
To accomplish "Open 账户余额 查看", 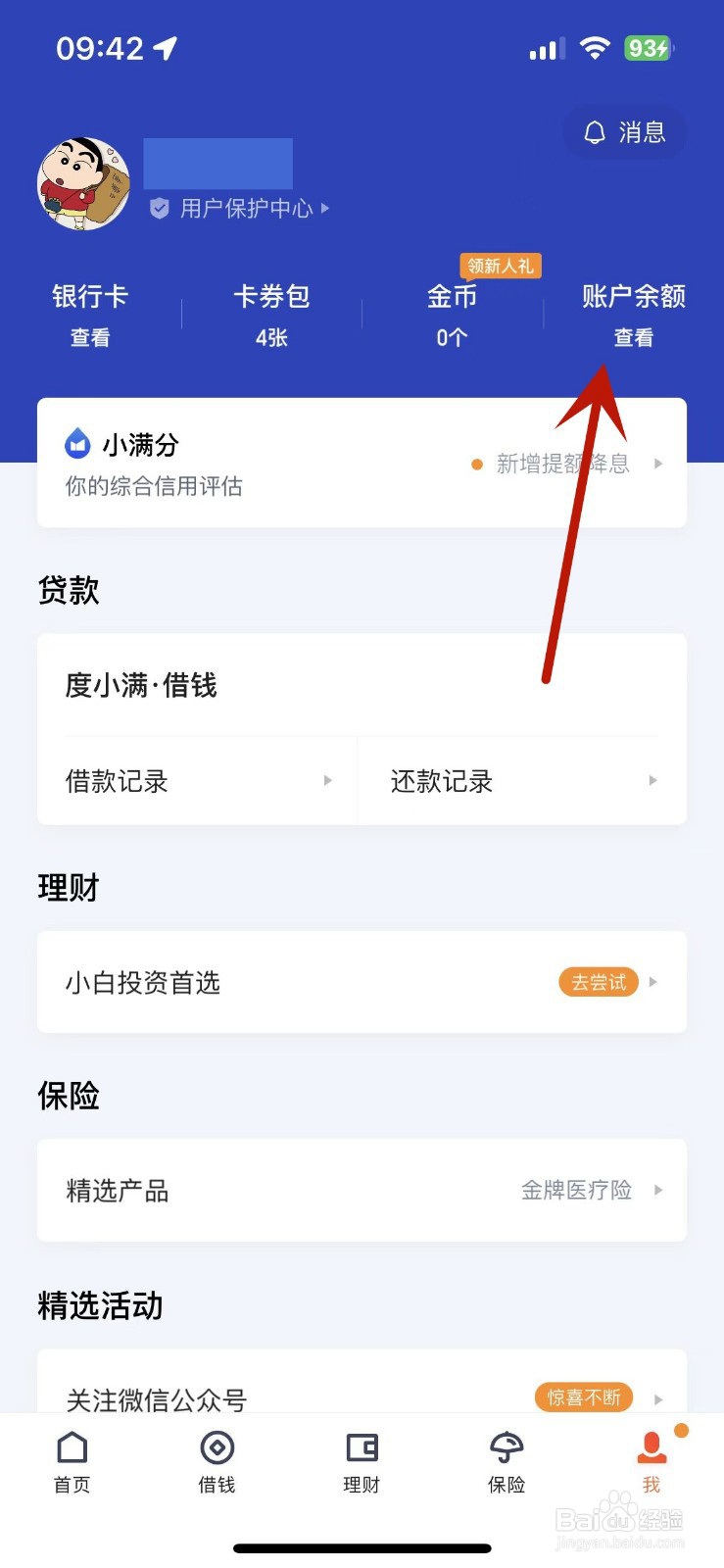I will pos(632,314).
